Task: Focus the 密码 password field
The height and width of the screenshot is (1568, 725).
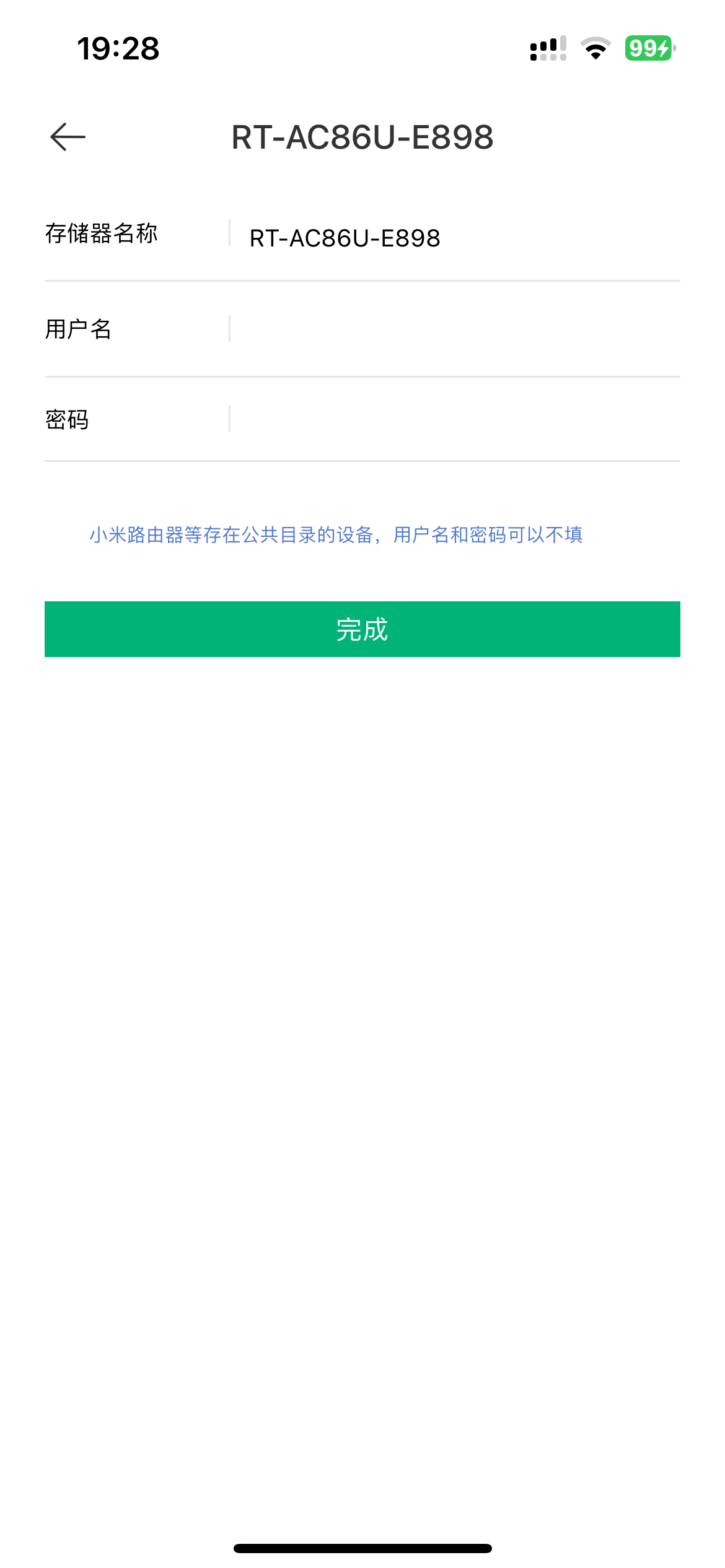Action: click(455, 419)
